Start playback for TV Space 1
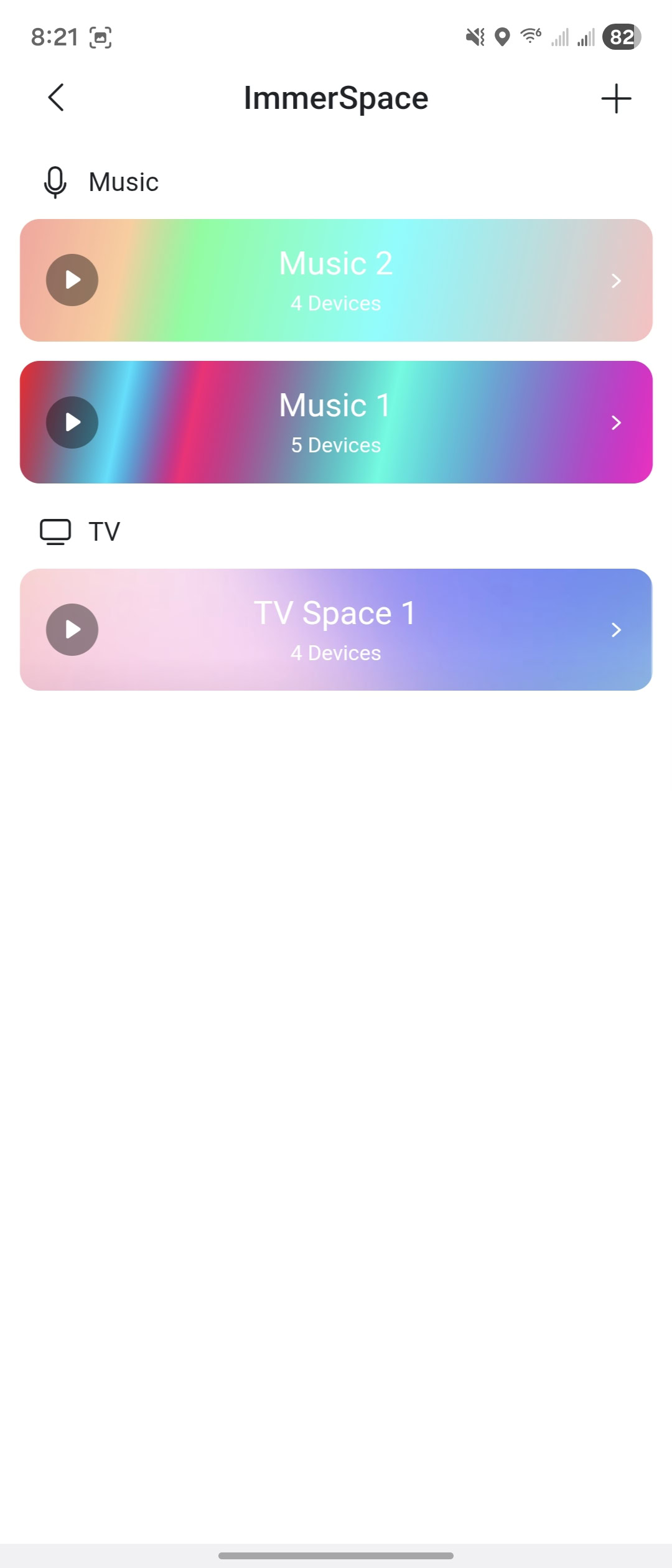Viewport: 672px width, 1568px height. pos(72,630)
